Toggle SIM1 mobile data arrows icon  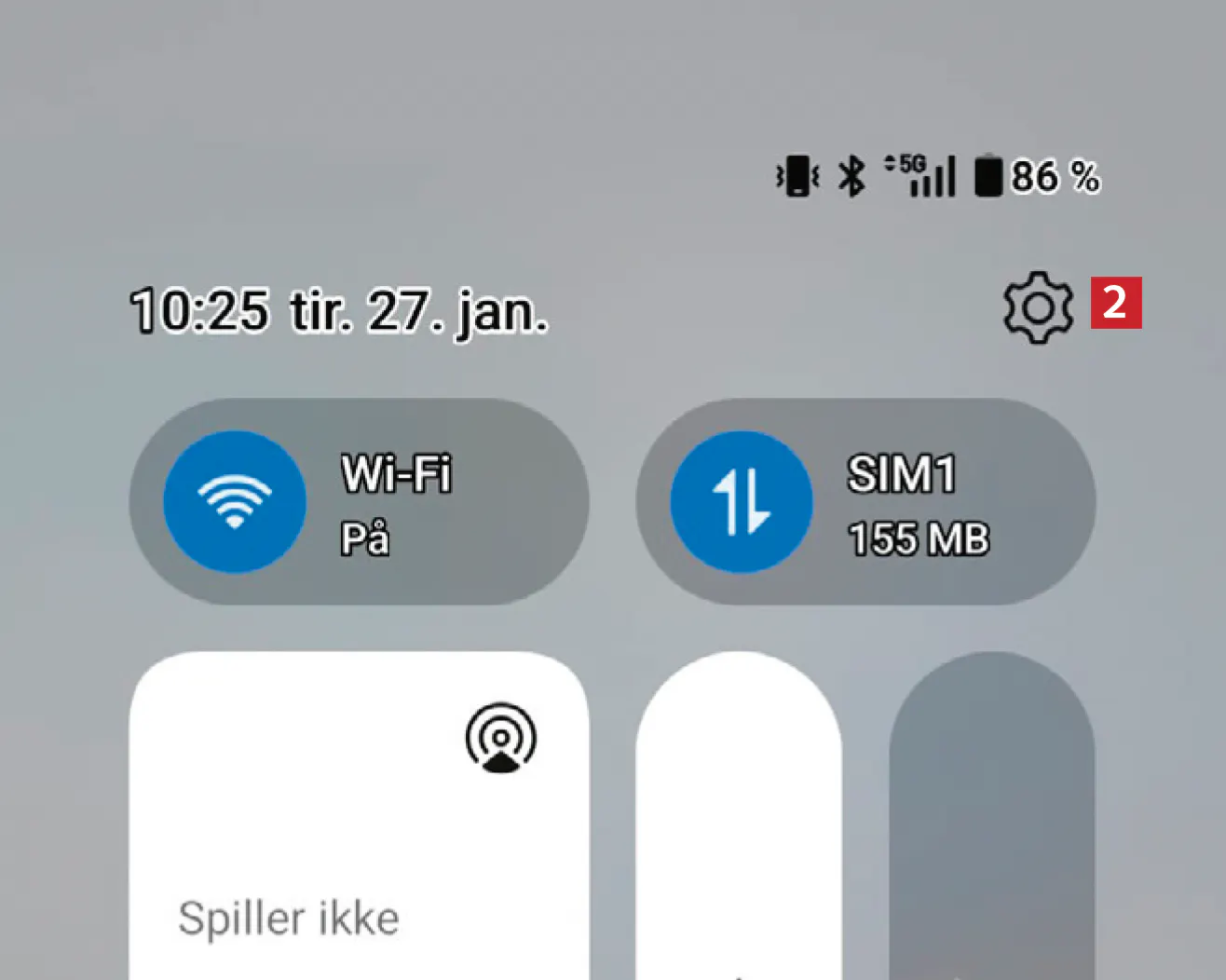click(742, 502)
